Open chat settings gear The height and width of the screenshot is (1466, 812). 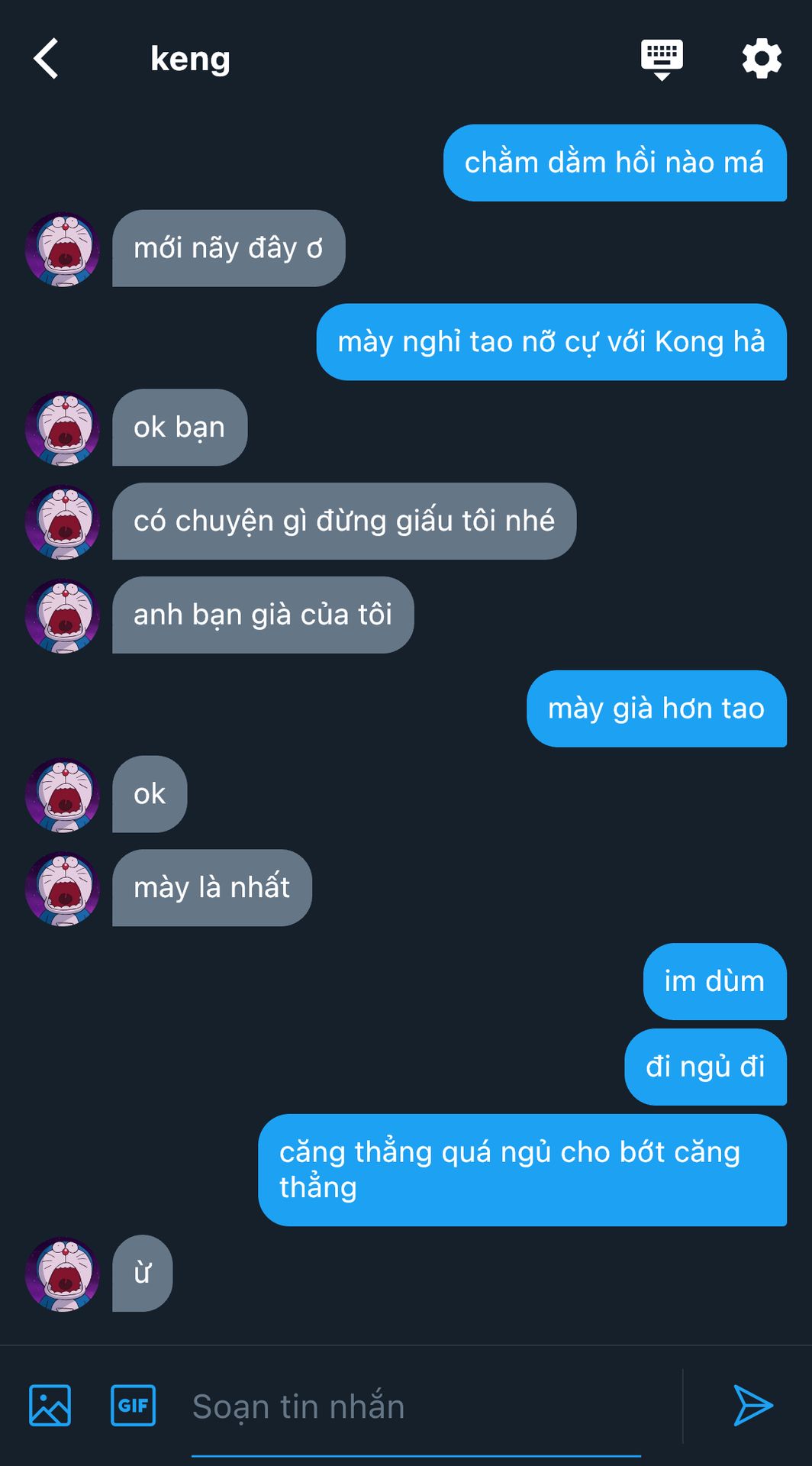pos(762,59)
